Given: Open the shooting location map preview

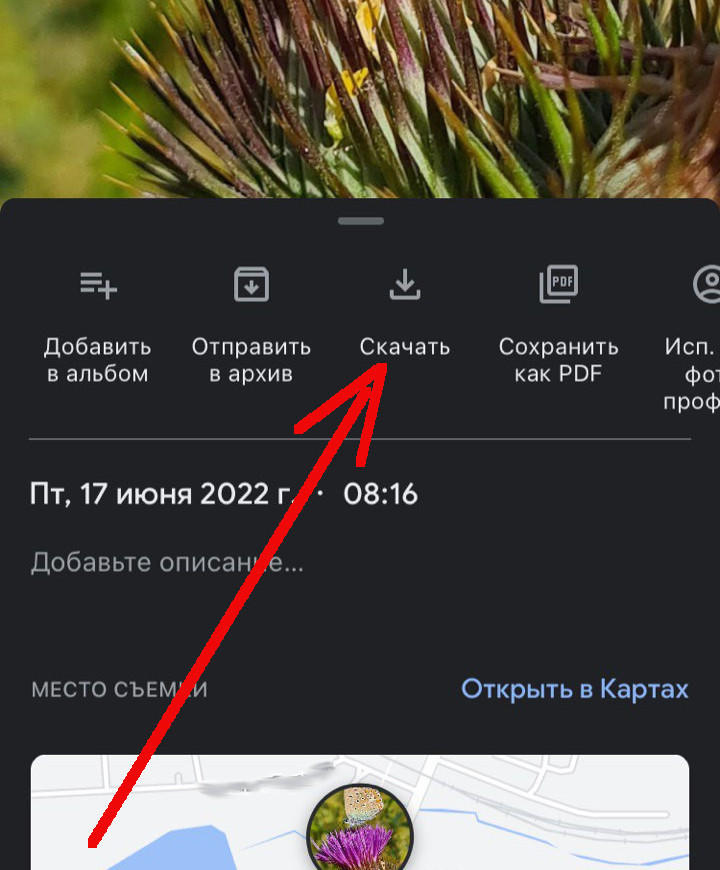Looking at the screenshot, I should (360, 812).
